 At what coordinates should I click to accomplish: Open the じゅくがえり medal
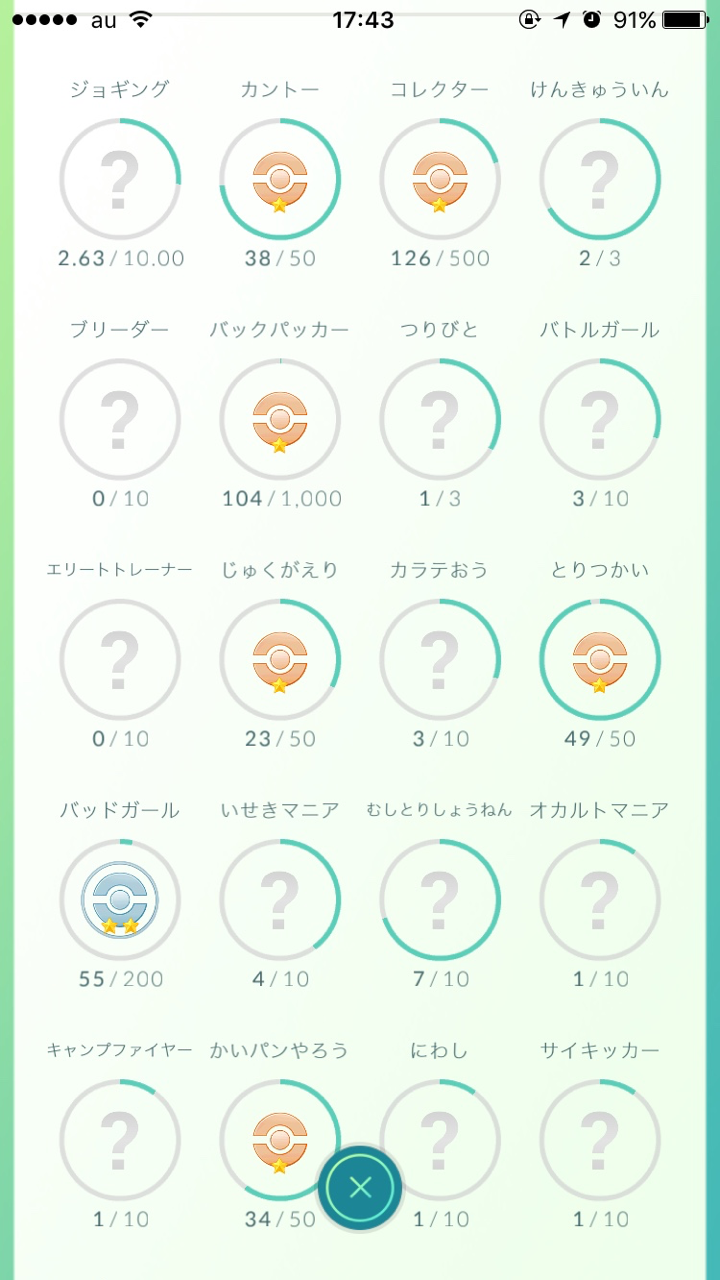(x=280, y=660)
